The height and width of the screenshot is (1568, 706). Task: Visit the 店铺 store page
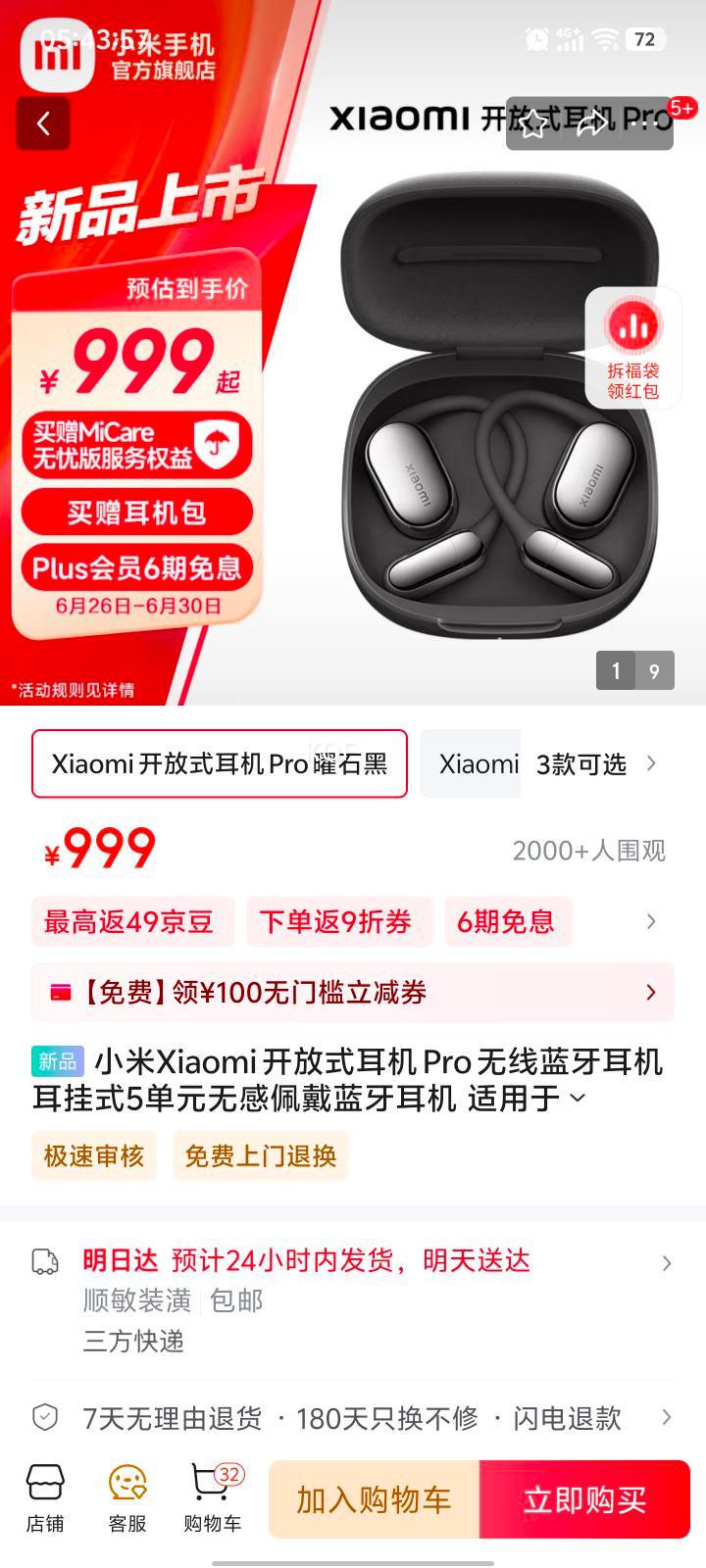click(x=45, y=1498)
